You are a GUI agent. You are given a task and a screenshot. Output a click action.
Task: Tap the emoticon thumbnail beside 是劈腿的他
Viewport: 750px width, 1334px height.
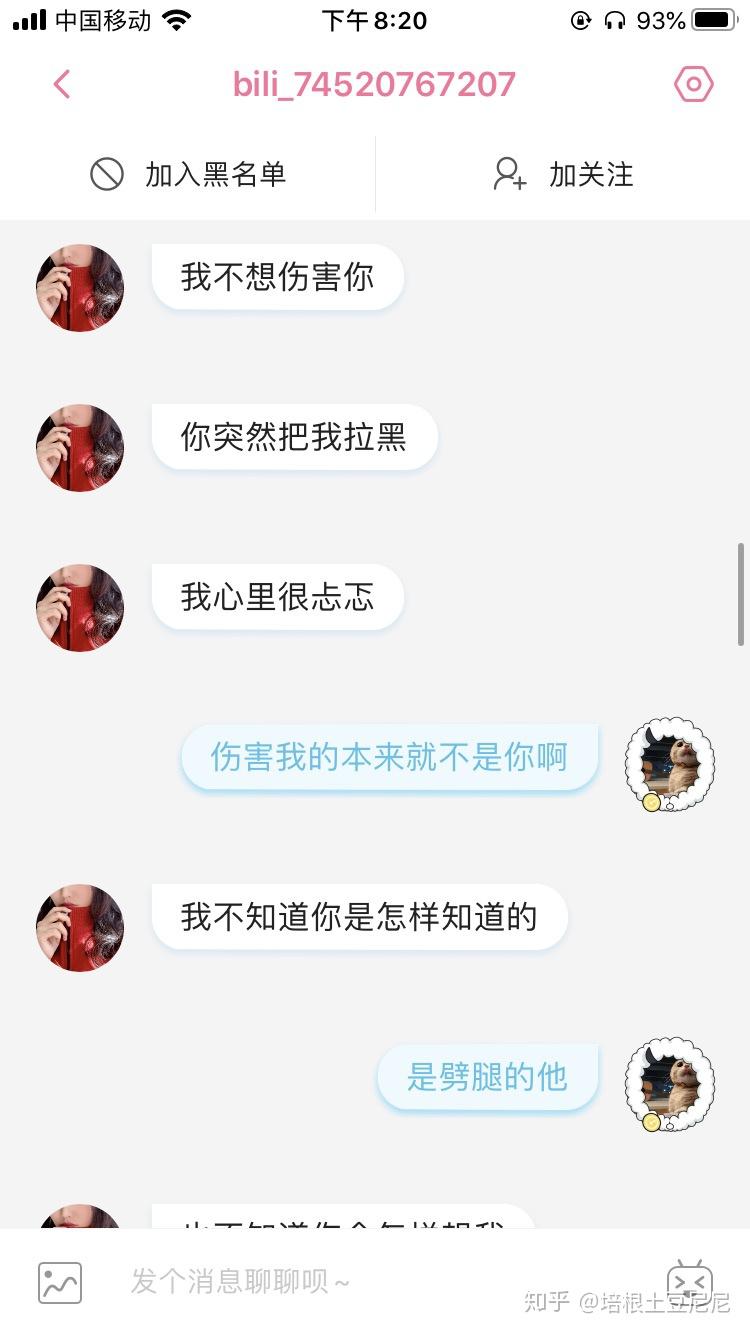coord(668,1083)
